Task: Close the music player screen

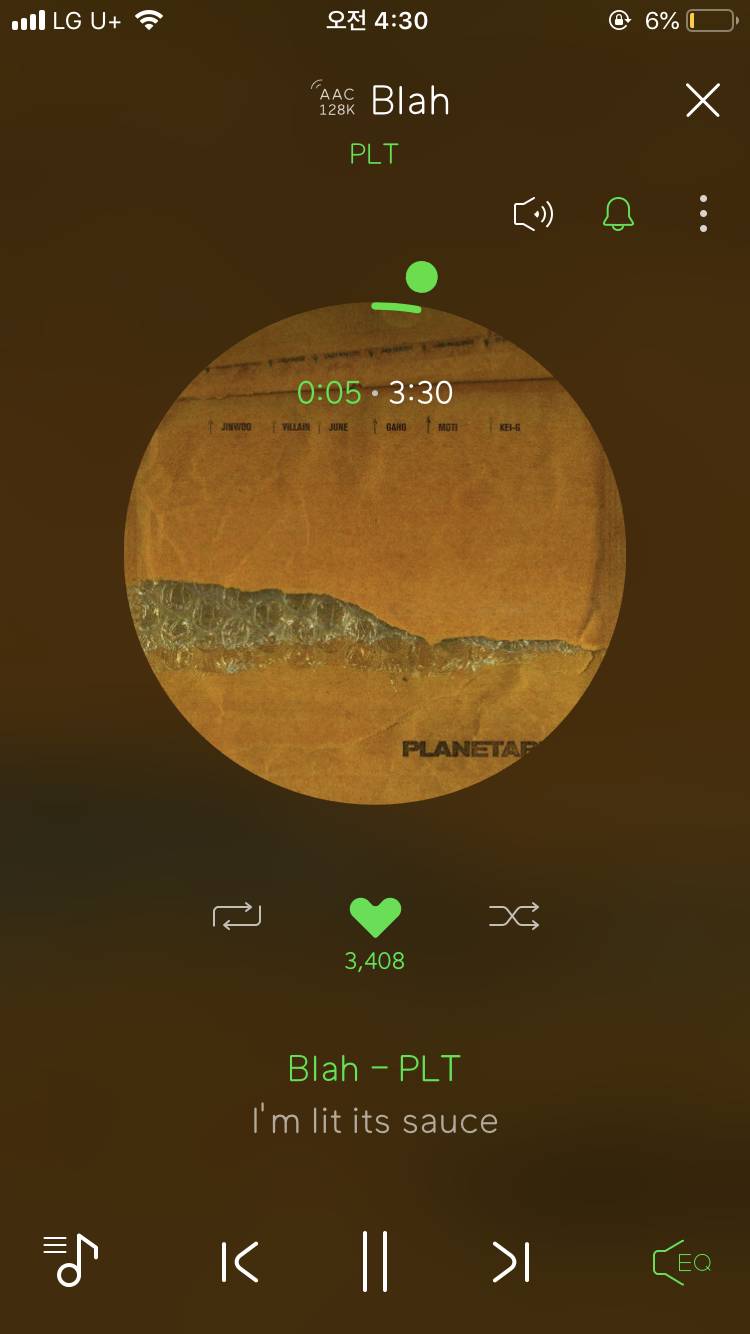Action: [702, 101]
